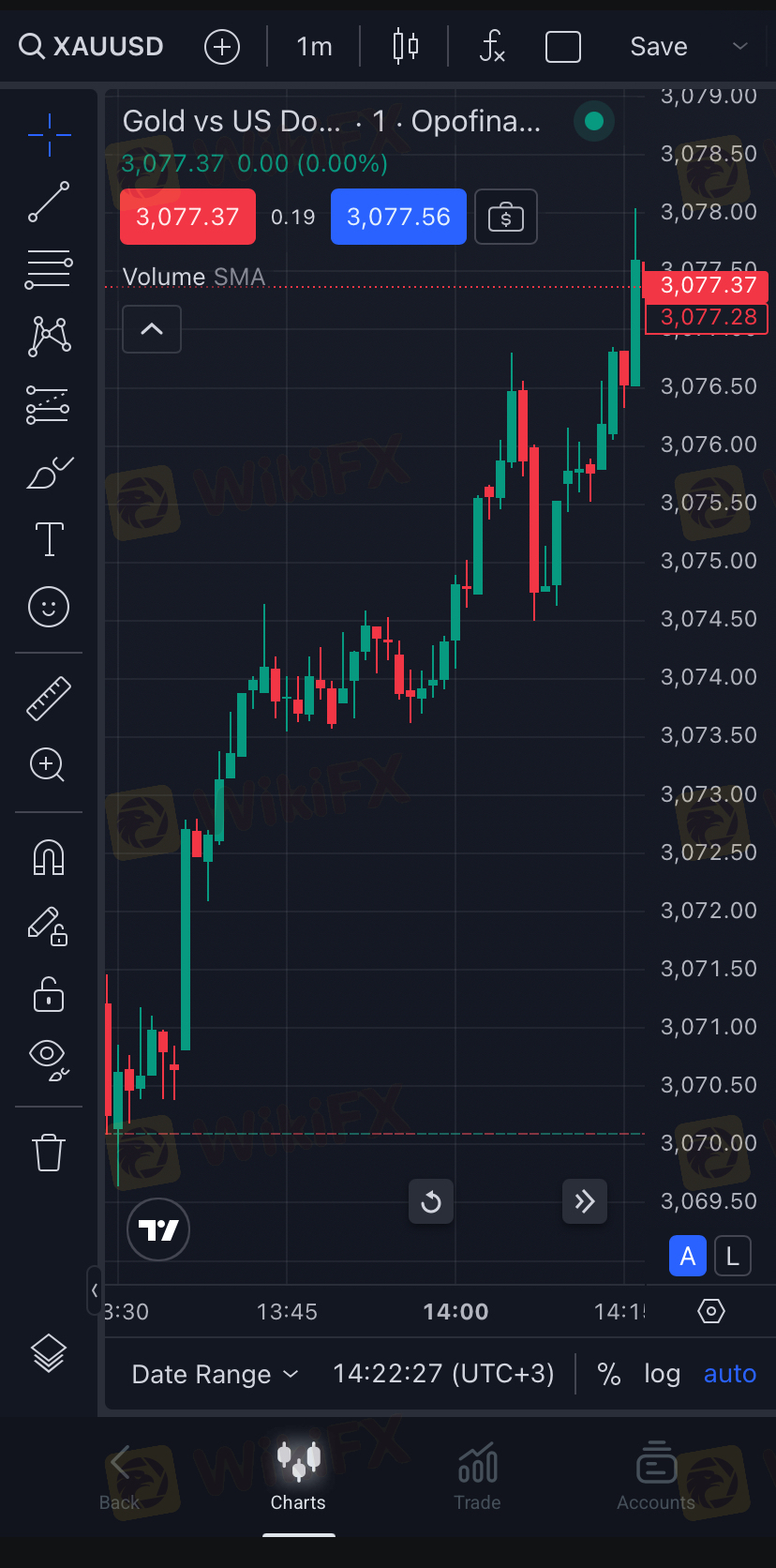Select the text annotation tool
Image resolution: width=776 pixels, height=1568 pixels.
point(49,539)
